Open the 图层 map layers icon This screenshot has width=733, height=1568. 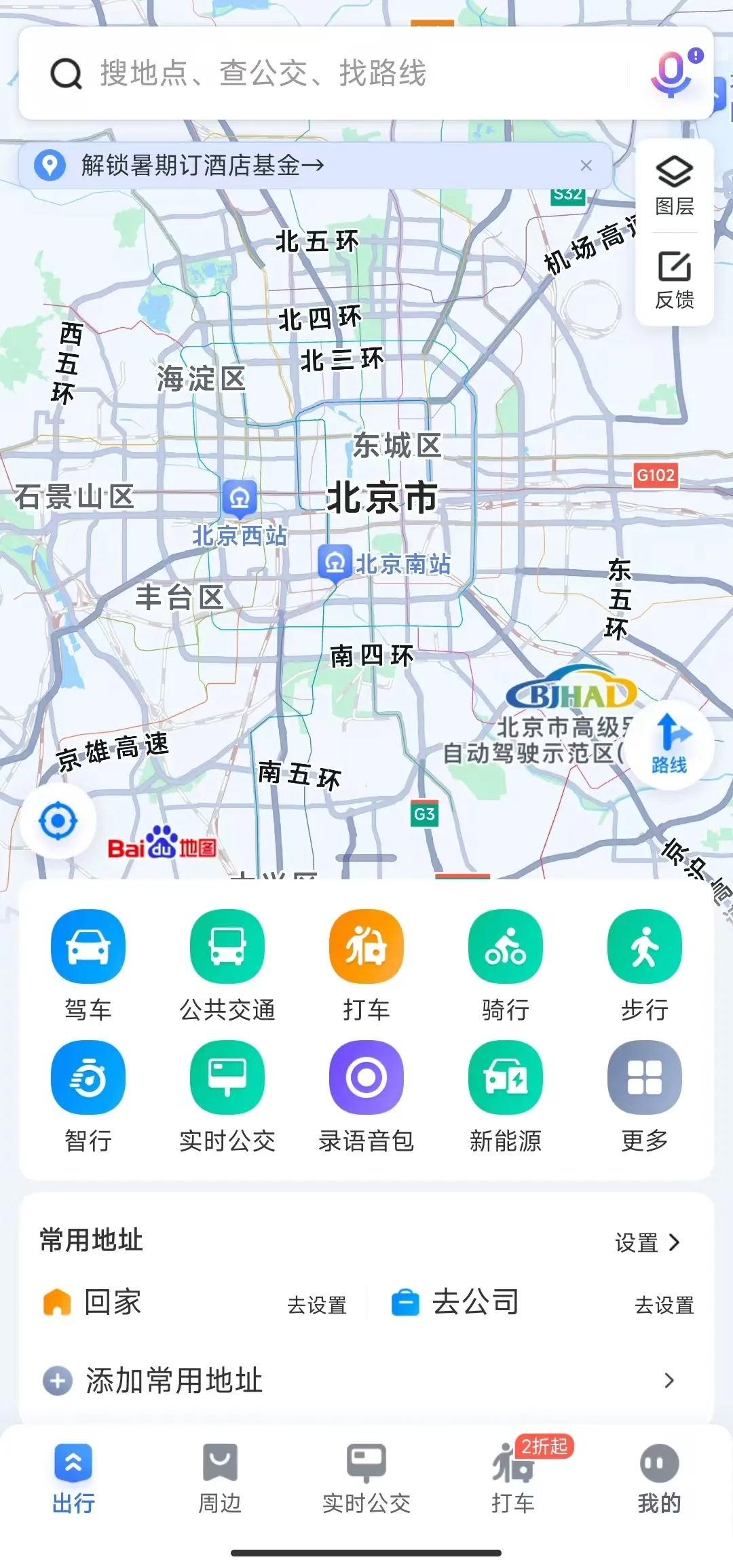click(x=673, y=183)
